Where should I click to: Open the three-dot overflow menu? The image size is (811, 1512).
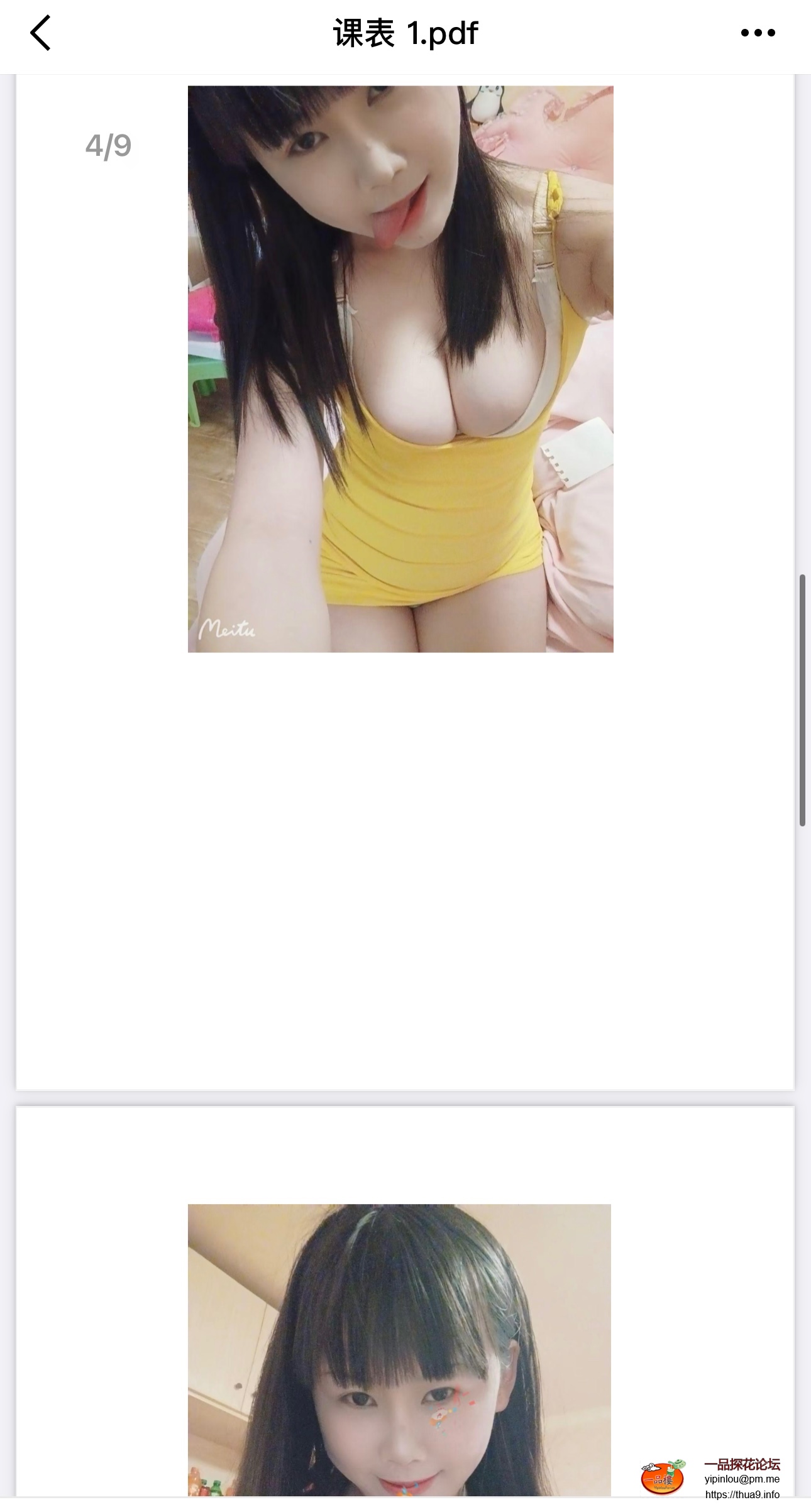click(x=758, y=33)
